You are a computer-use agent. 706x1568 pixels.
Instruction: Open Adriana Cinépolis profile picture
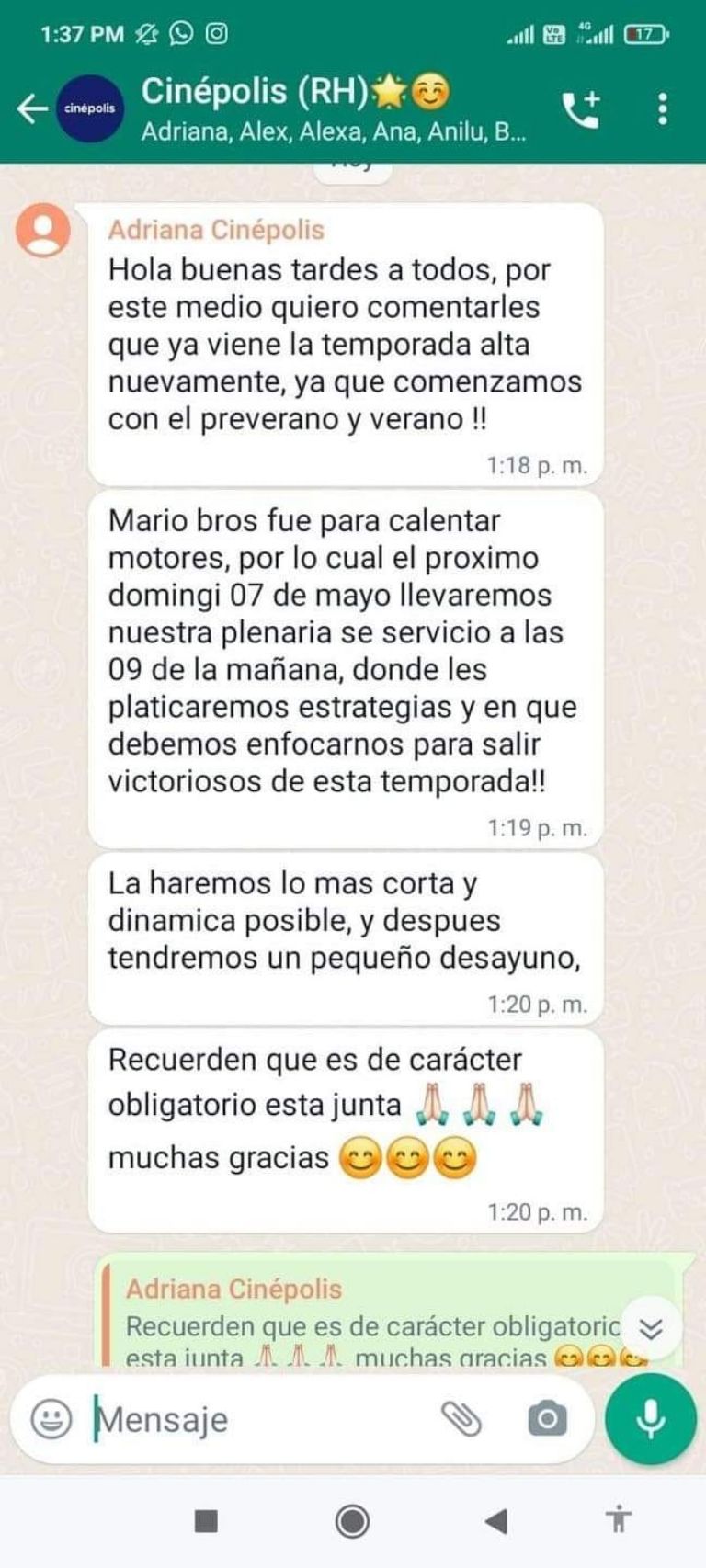point(43,231)
